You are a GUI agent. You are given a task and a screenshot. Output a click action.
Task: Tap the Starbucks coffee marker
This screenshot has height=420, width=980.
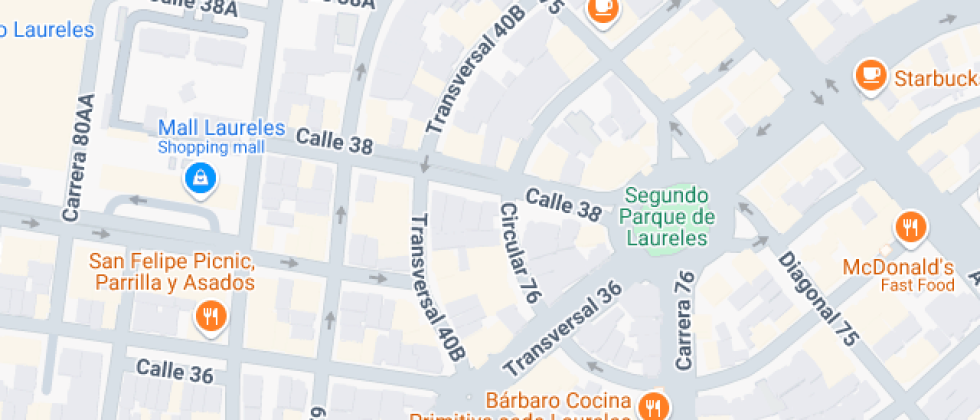[871, 75]
